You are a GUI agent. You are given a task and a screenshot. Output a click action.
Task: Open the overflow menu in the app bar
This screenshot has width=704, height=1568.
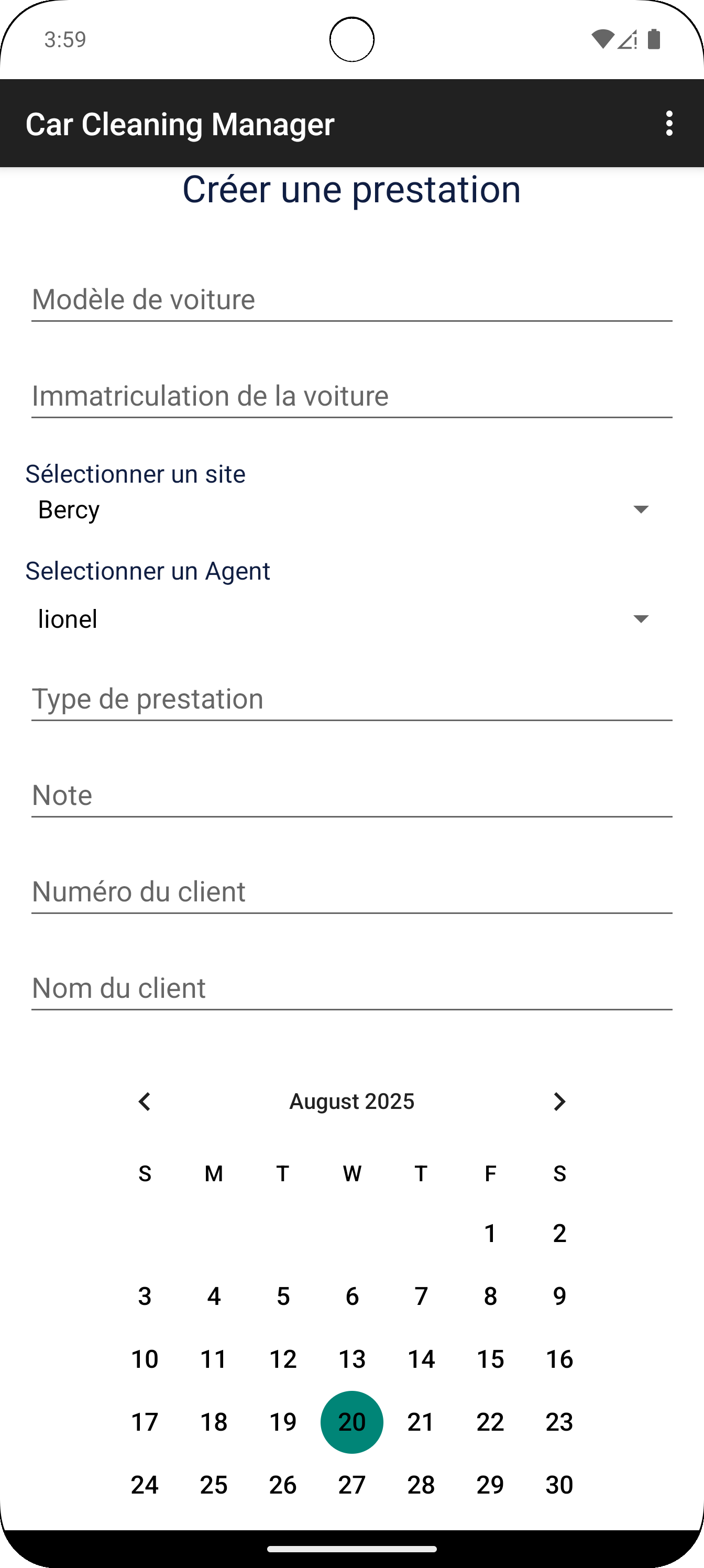(x=669, y=124)
